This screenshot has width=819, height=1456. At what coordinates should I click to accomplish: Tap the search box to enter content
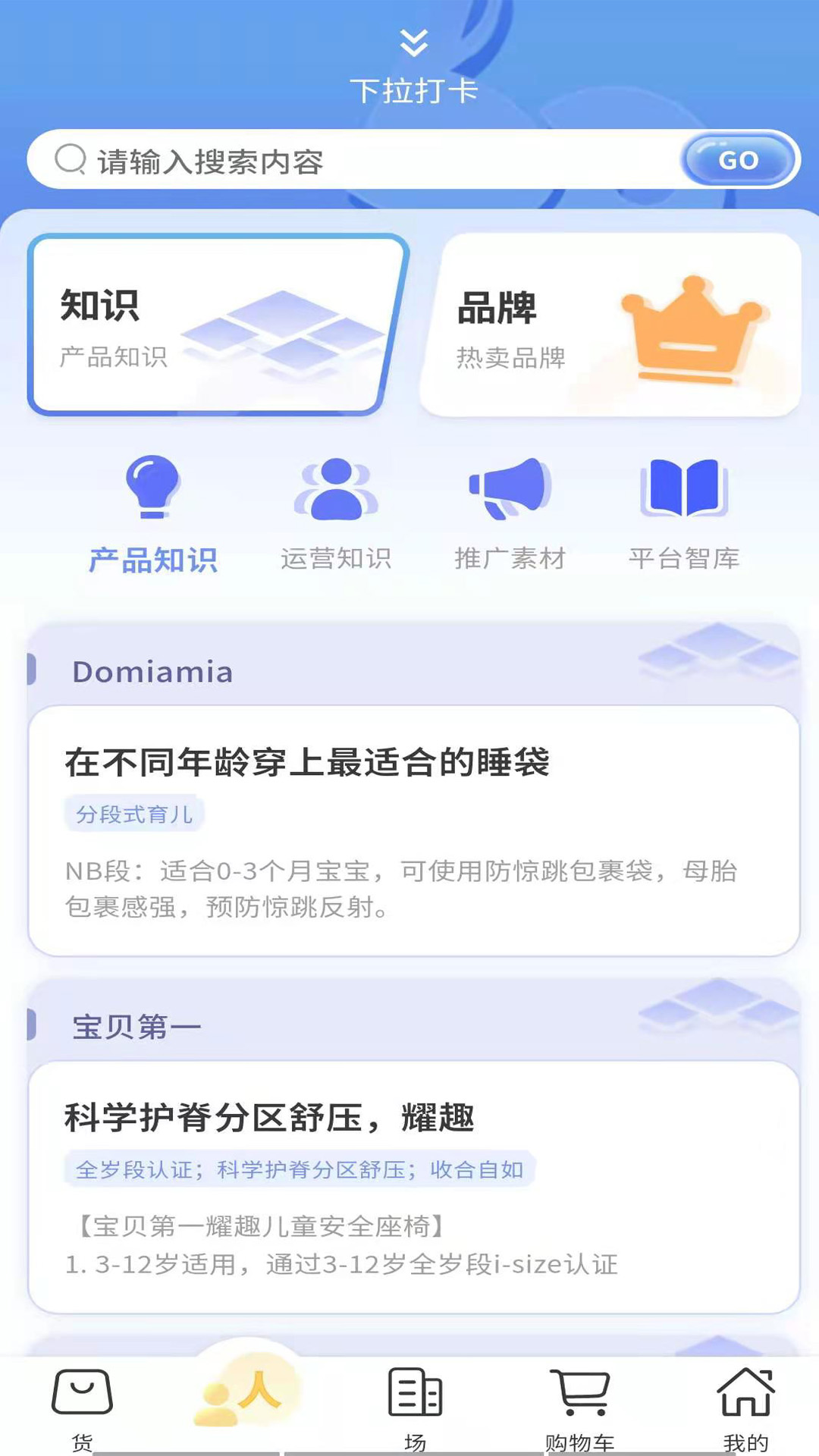click(364, 161)
